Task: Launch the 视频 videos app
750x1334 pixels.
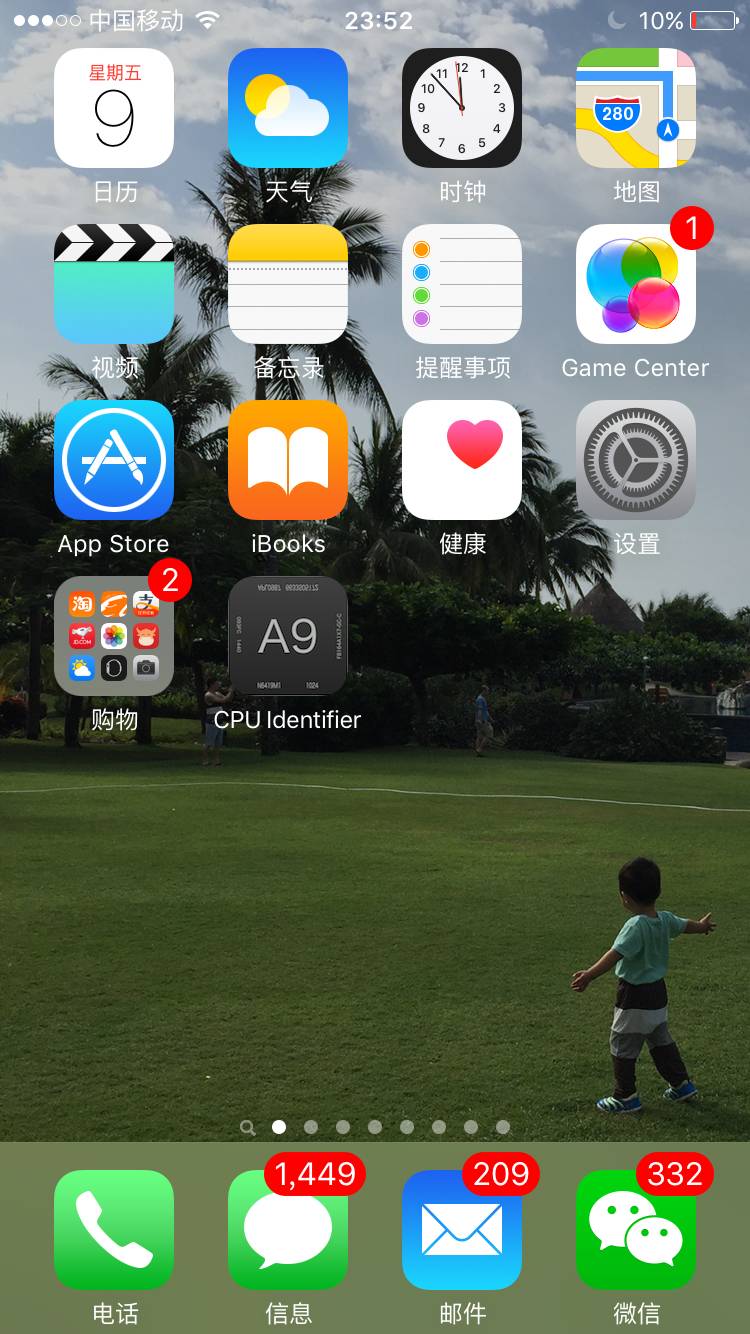Action: pyautogui.click(x=114, y=284)
